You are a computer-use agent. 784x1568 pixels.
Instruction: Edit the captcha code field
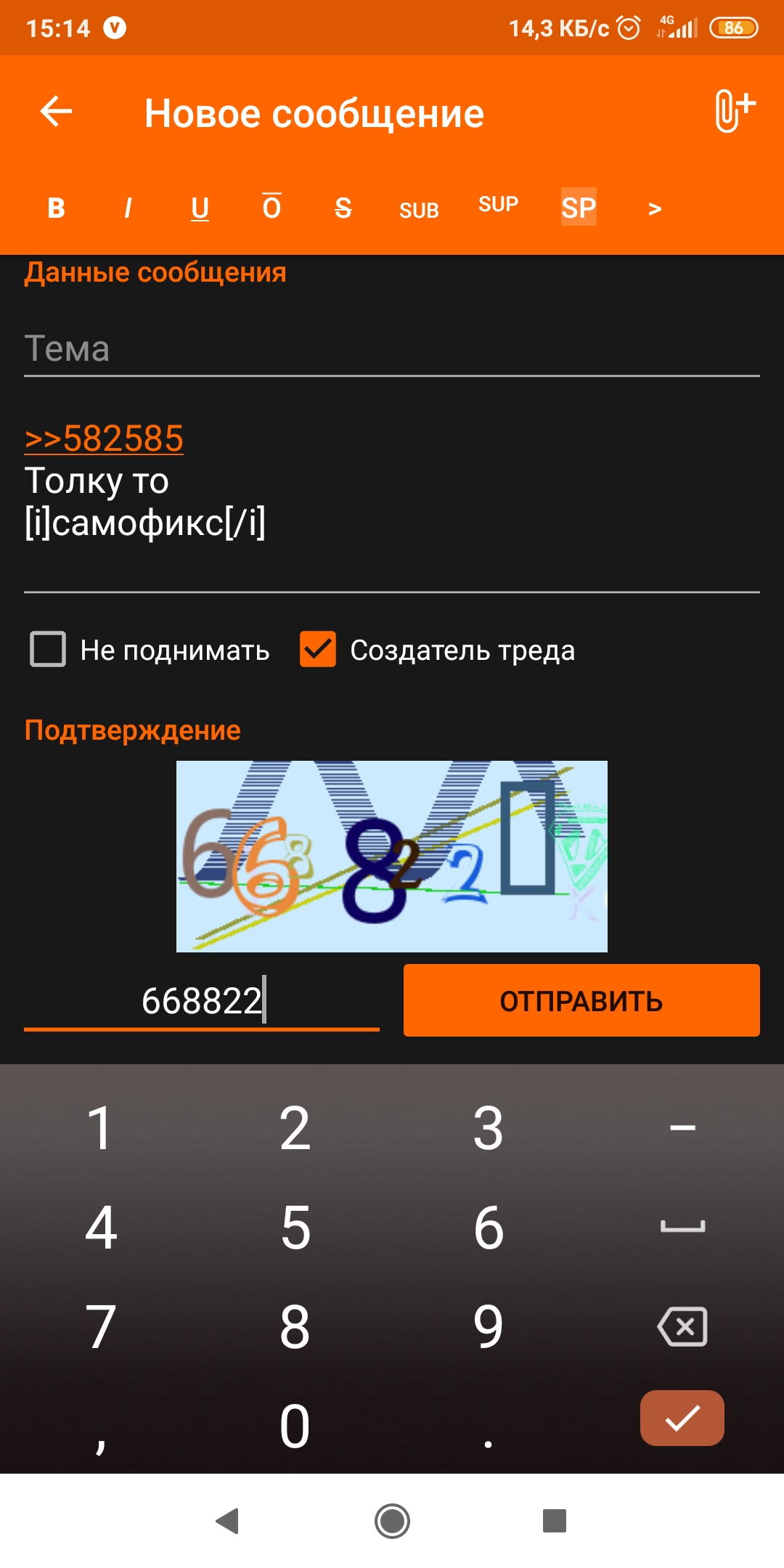pyautogui.click(x=202, y=1001)
